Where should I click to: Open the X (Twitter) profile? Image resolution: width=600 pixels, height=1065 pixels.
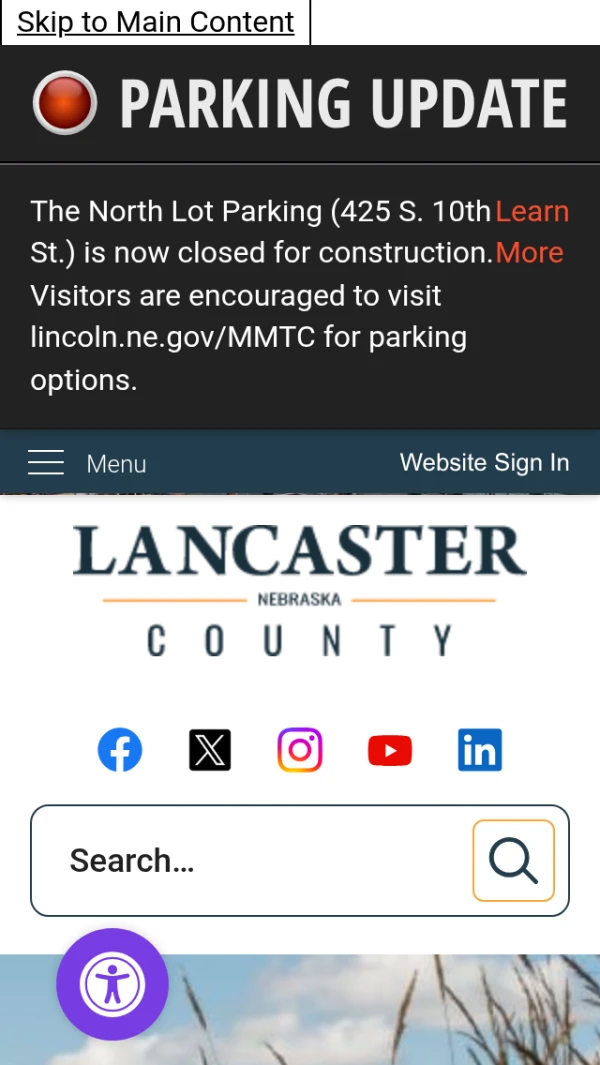tap(210, 750)
